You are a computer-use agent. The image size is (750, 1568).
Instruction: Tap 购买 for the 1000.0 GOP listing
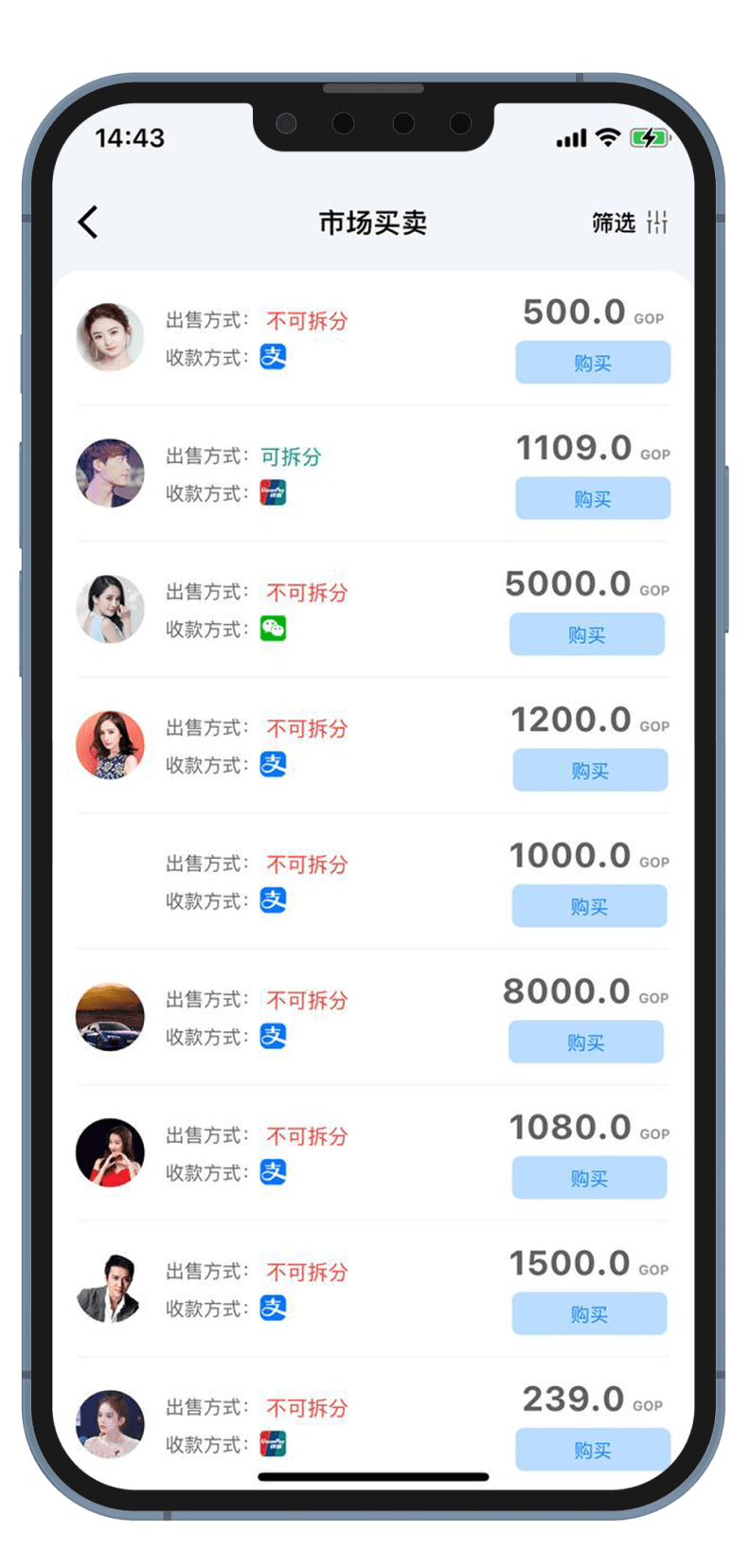click(589, 906)
